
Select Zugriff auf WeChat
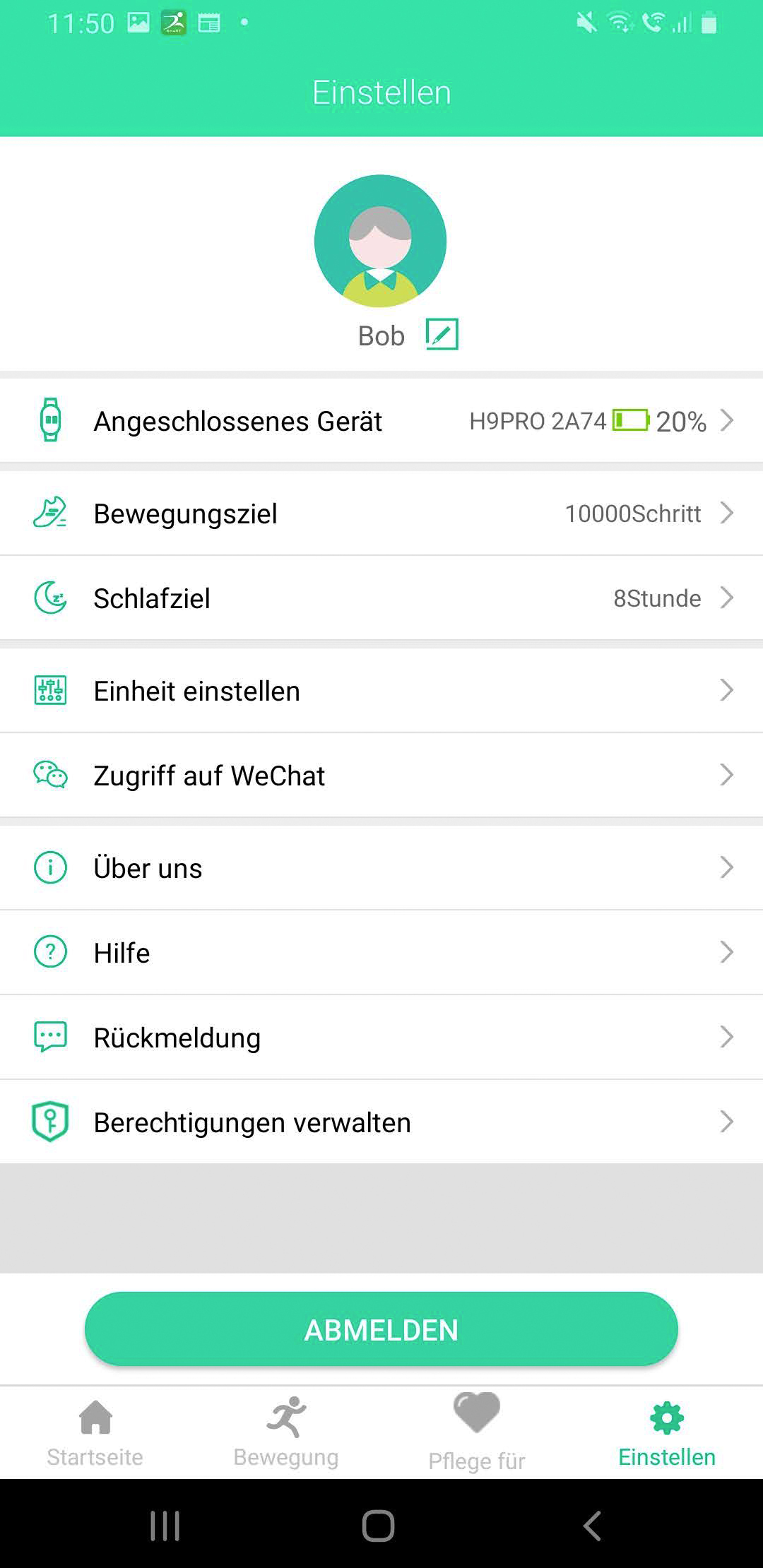(x=381, y=776)
